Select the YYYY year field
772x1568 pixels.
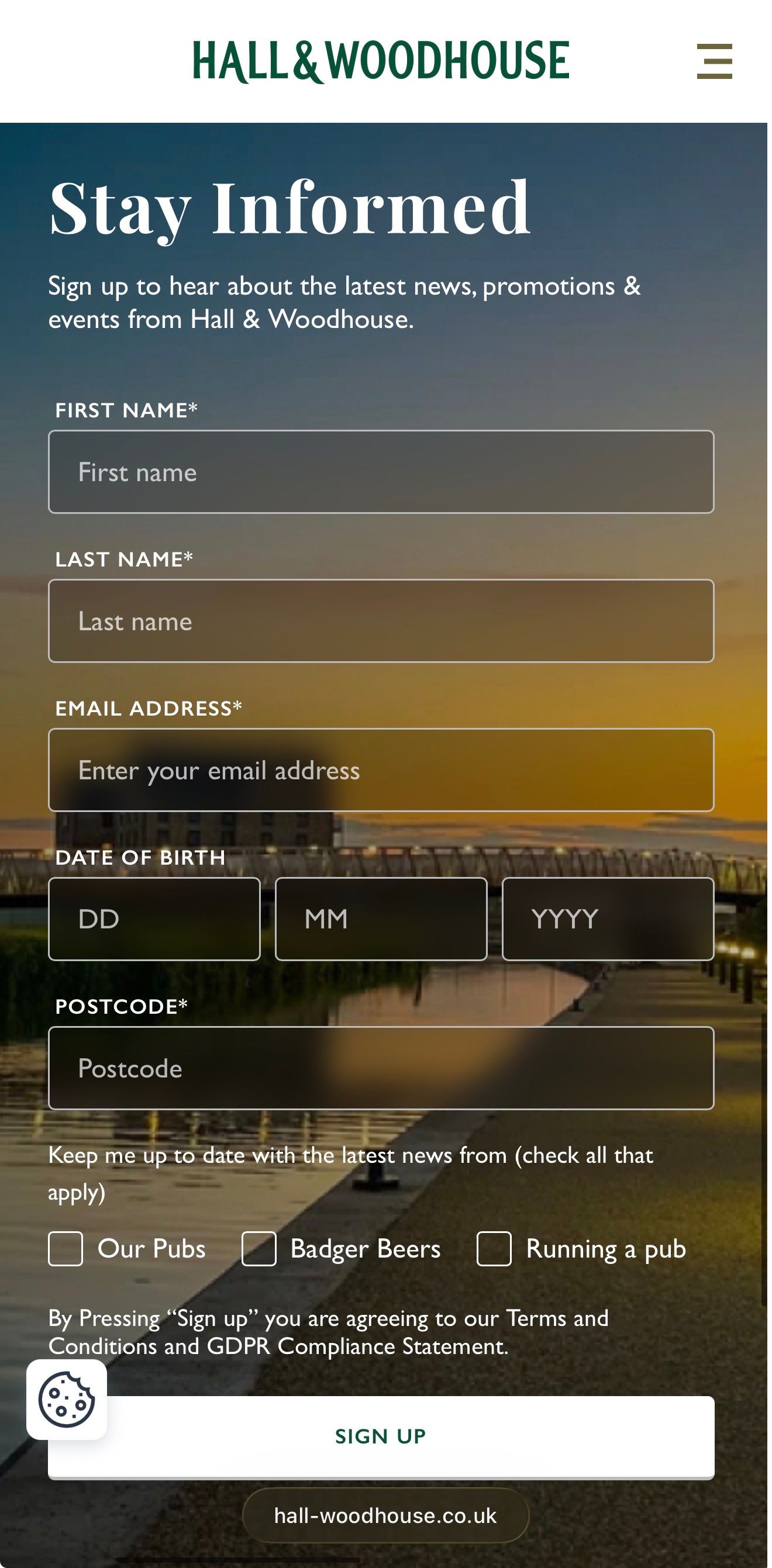(x=608, y=919)
